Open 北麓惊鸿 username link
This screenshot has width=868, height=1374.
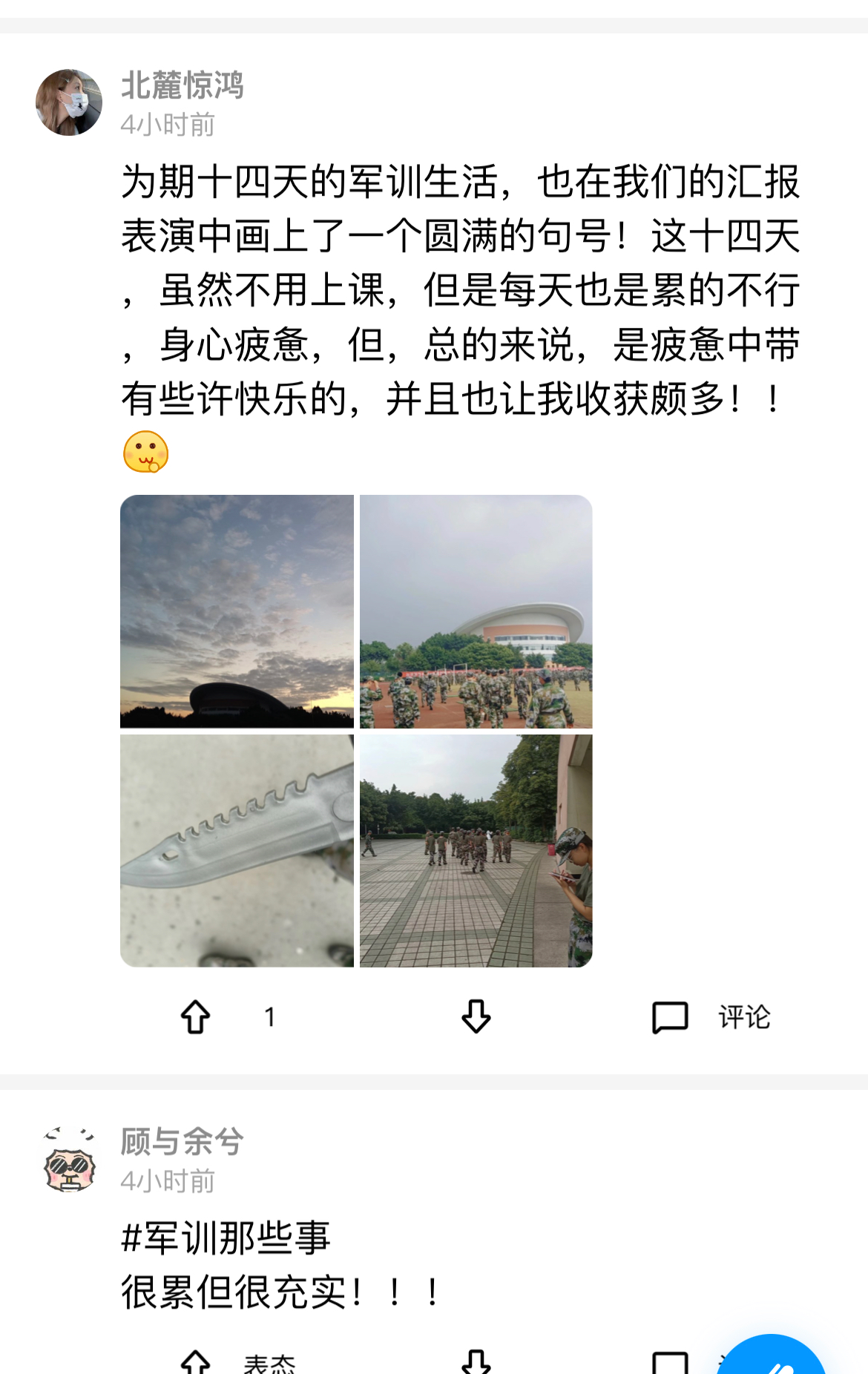point(183,85)
